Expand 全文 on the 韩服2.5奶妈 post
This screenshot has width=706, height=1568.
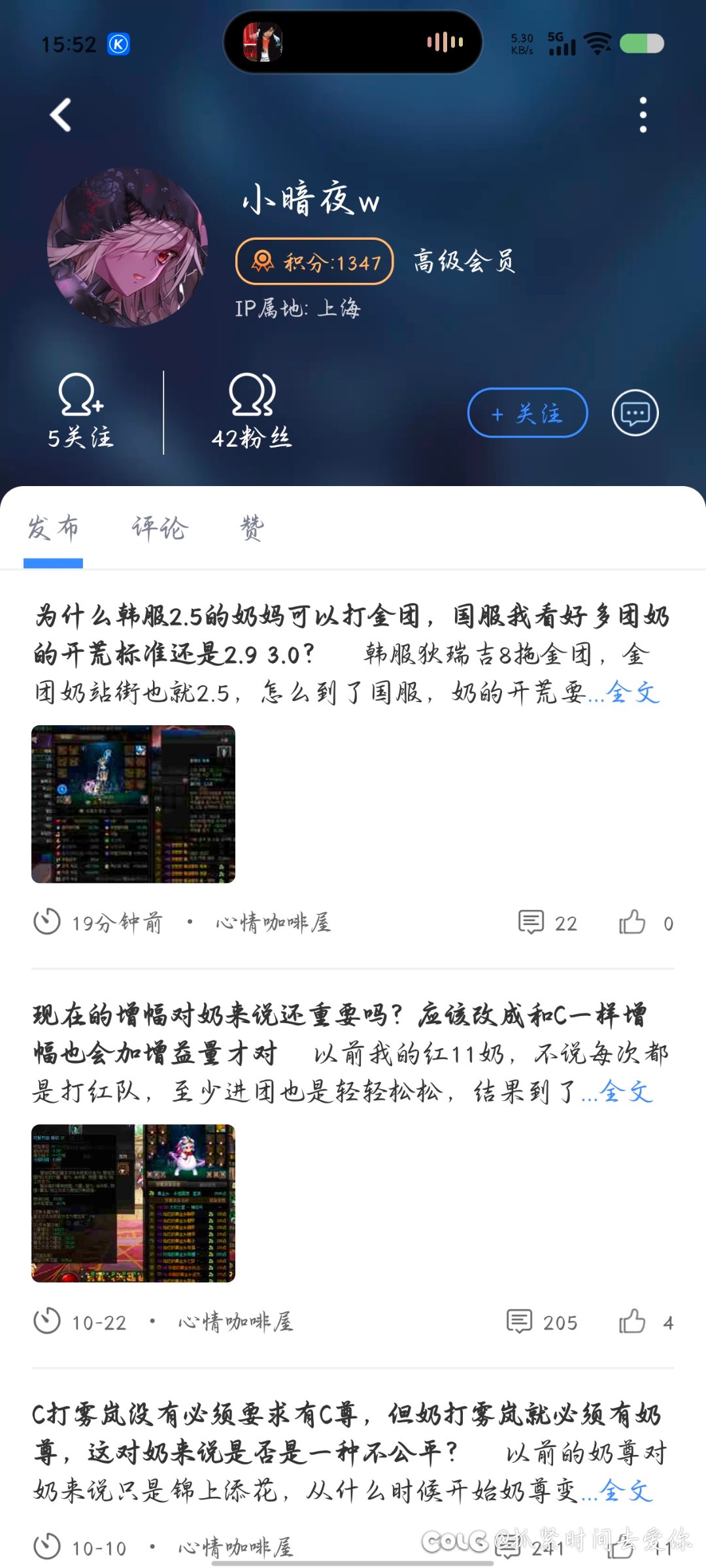pyautogui.click(x=633, y=693)
